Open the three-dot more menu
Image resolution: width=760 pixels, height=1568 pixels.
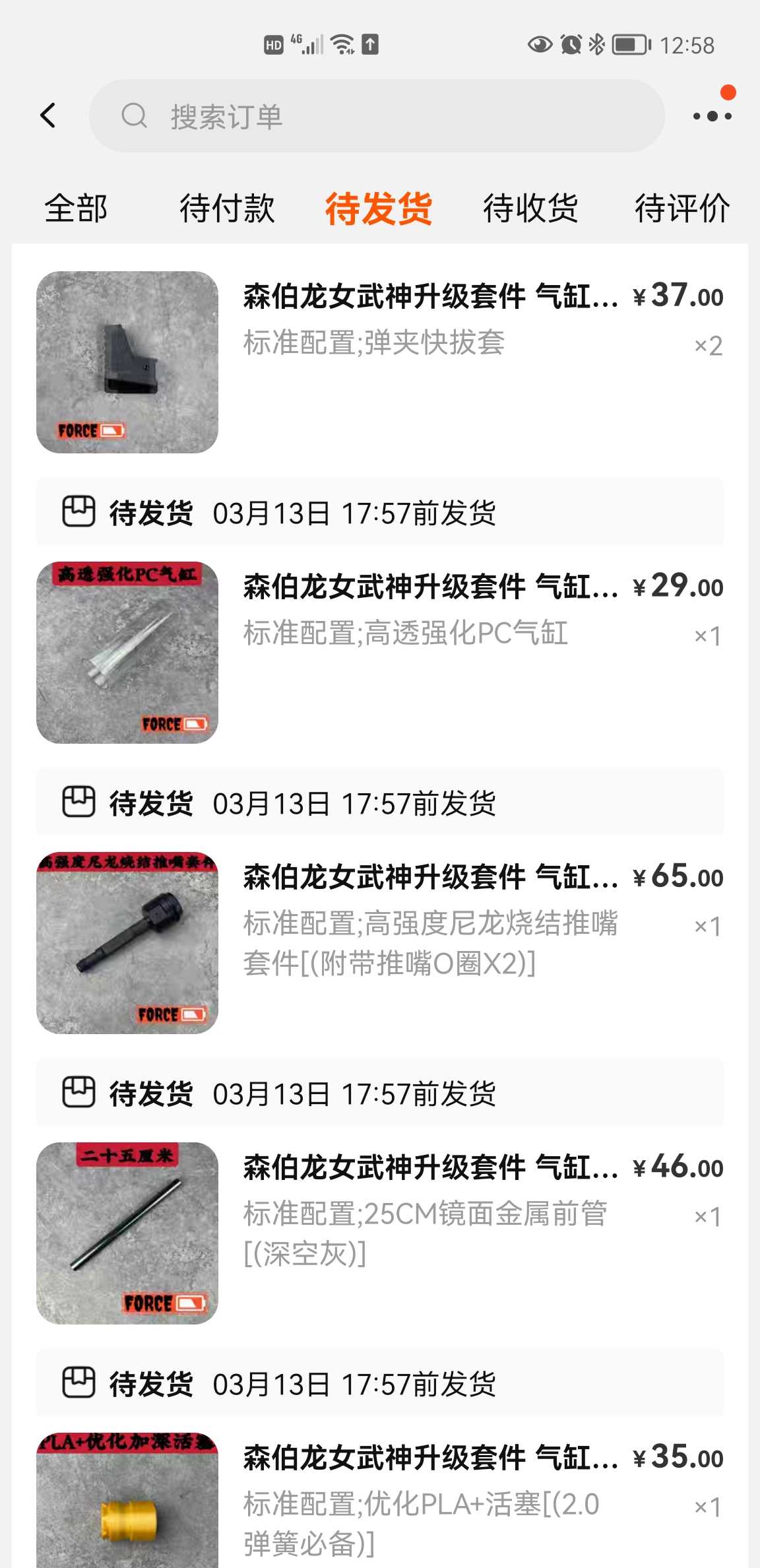(712, 116)
